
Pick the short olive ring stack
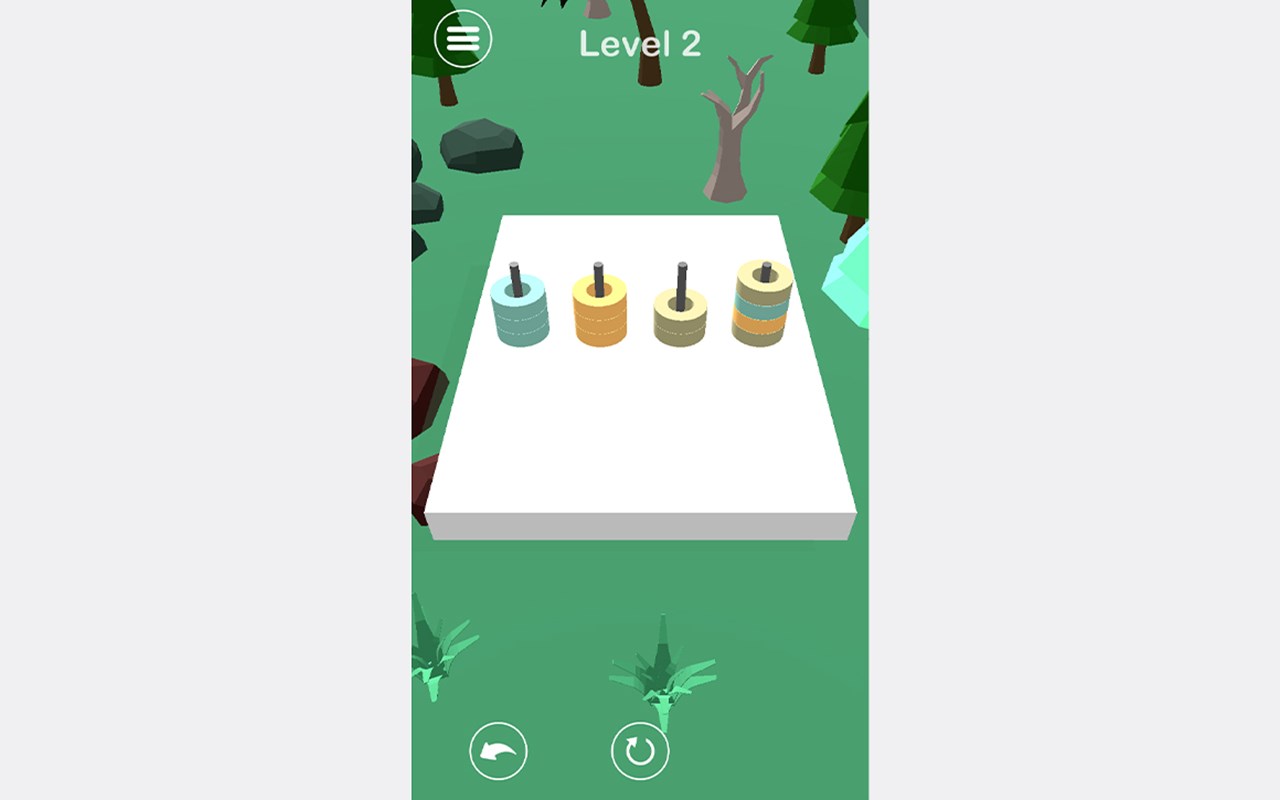(680, 318)
